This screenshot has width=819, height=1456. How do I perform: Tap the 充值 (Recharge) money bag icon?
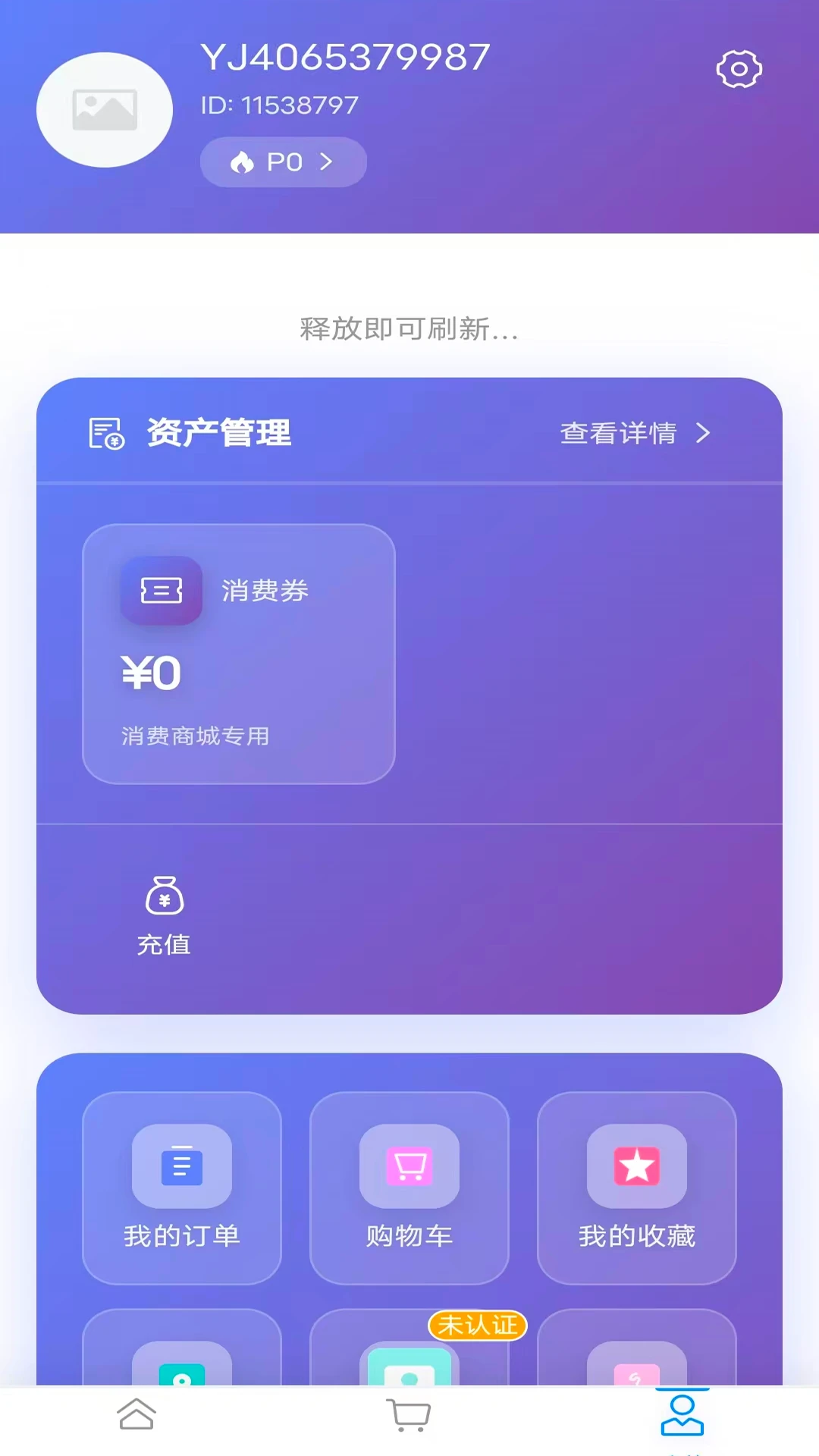click(165, 899)
